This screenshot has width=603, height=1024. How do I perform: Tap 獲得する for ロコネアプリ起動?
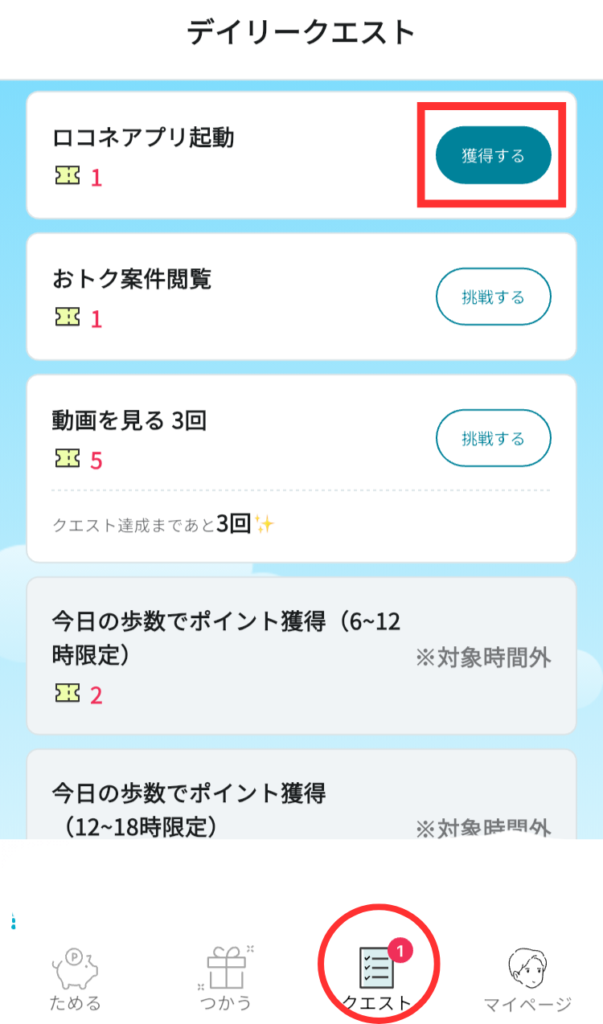pos(493,156)
